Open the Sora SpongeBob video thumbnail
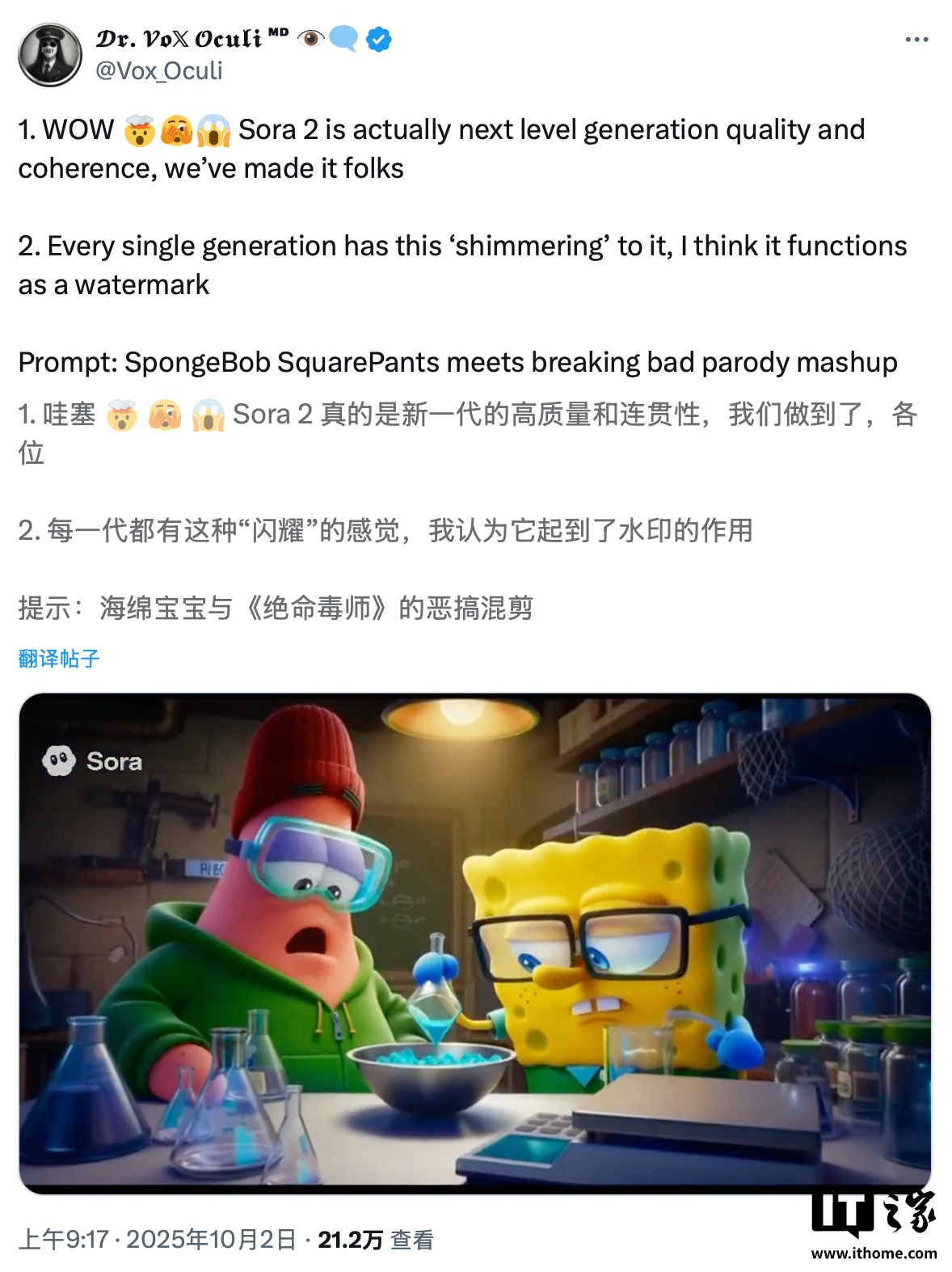The image size is (952, 1272). click(x=475, y=942)
